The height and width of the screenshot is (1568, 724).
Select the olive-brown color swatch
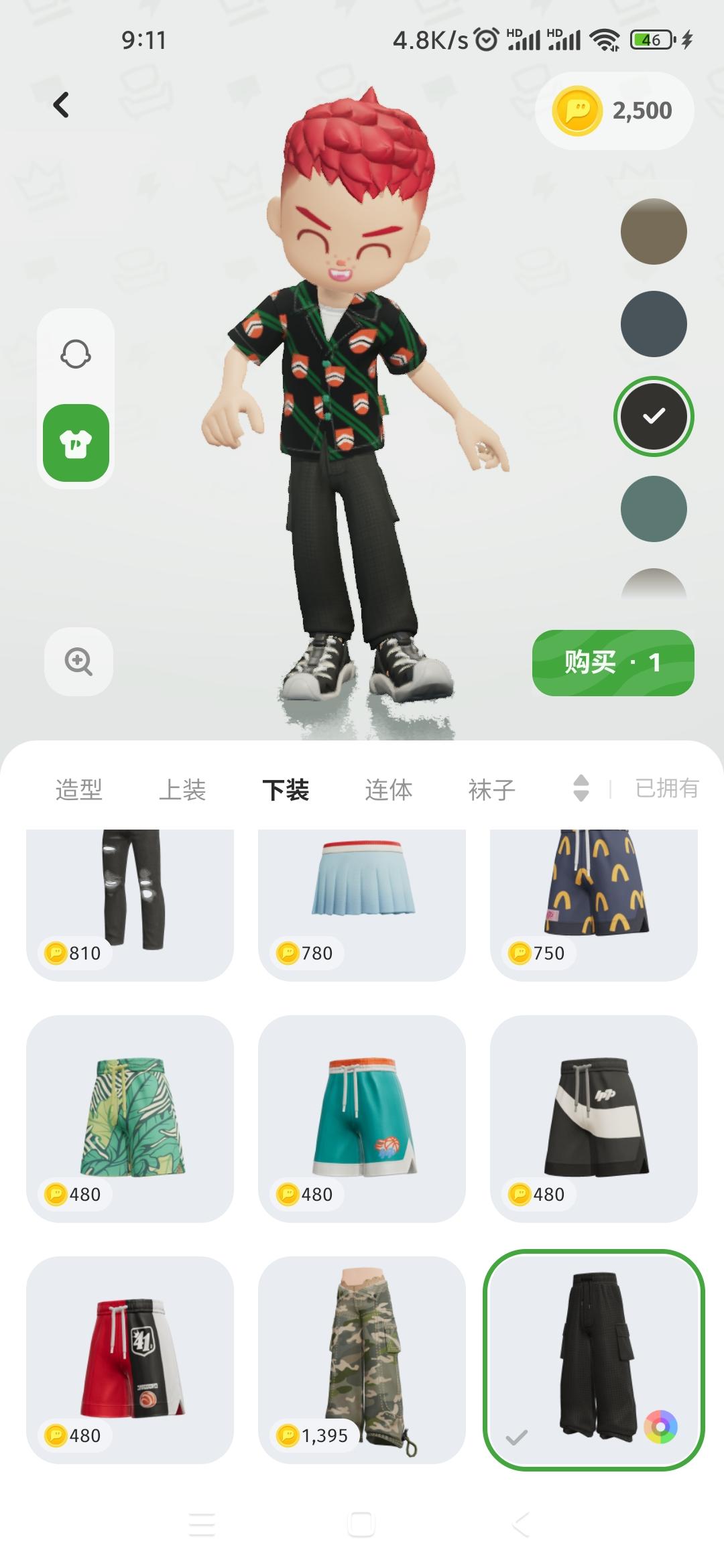653,231
